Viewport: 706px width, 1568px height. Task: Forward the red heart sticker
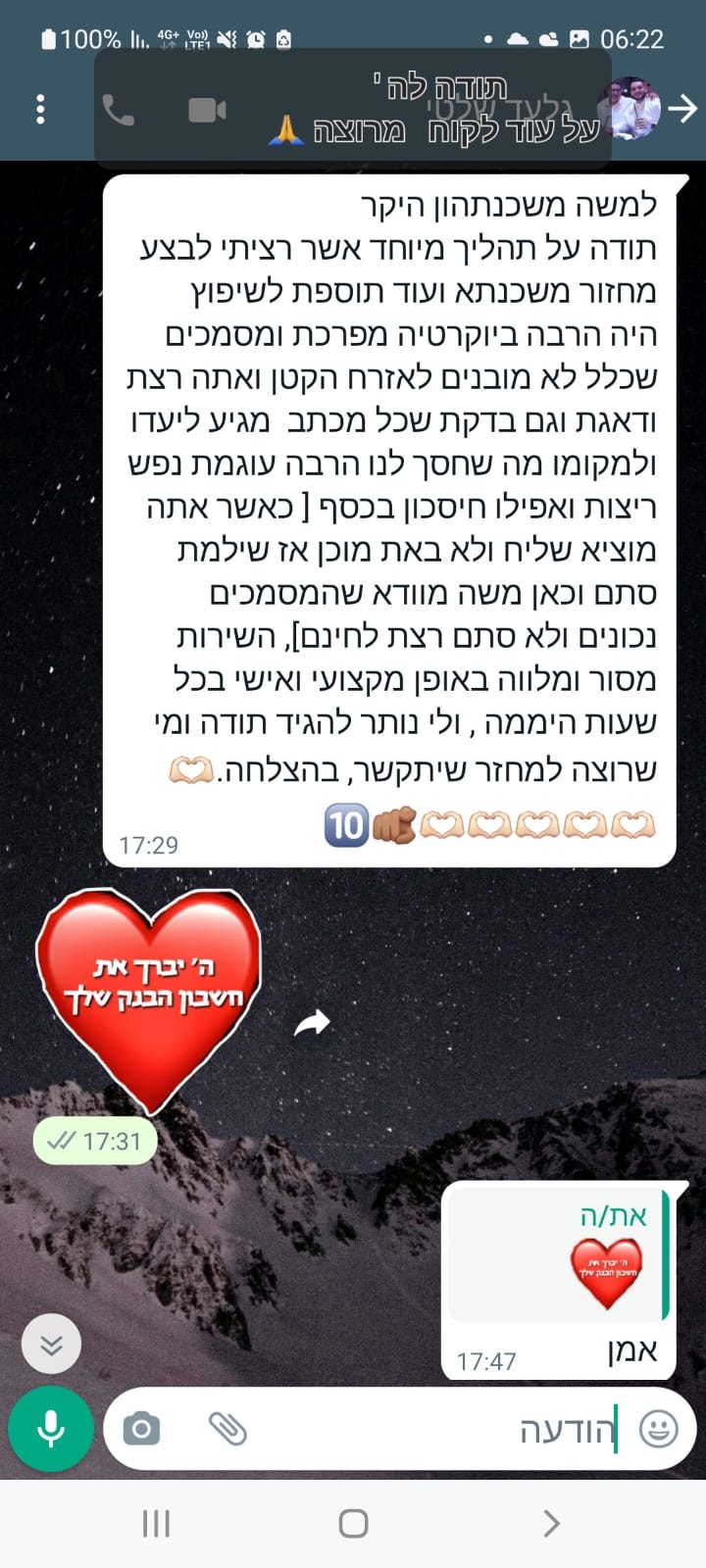click(x=312, y=1023)
